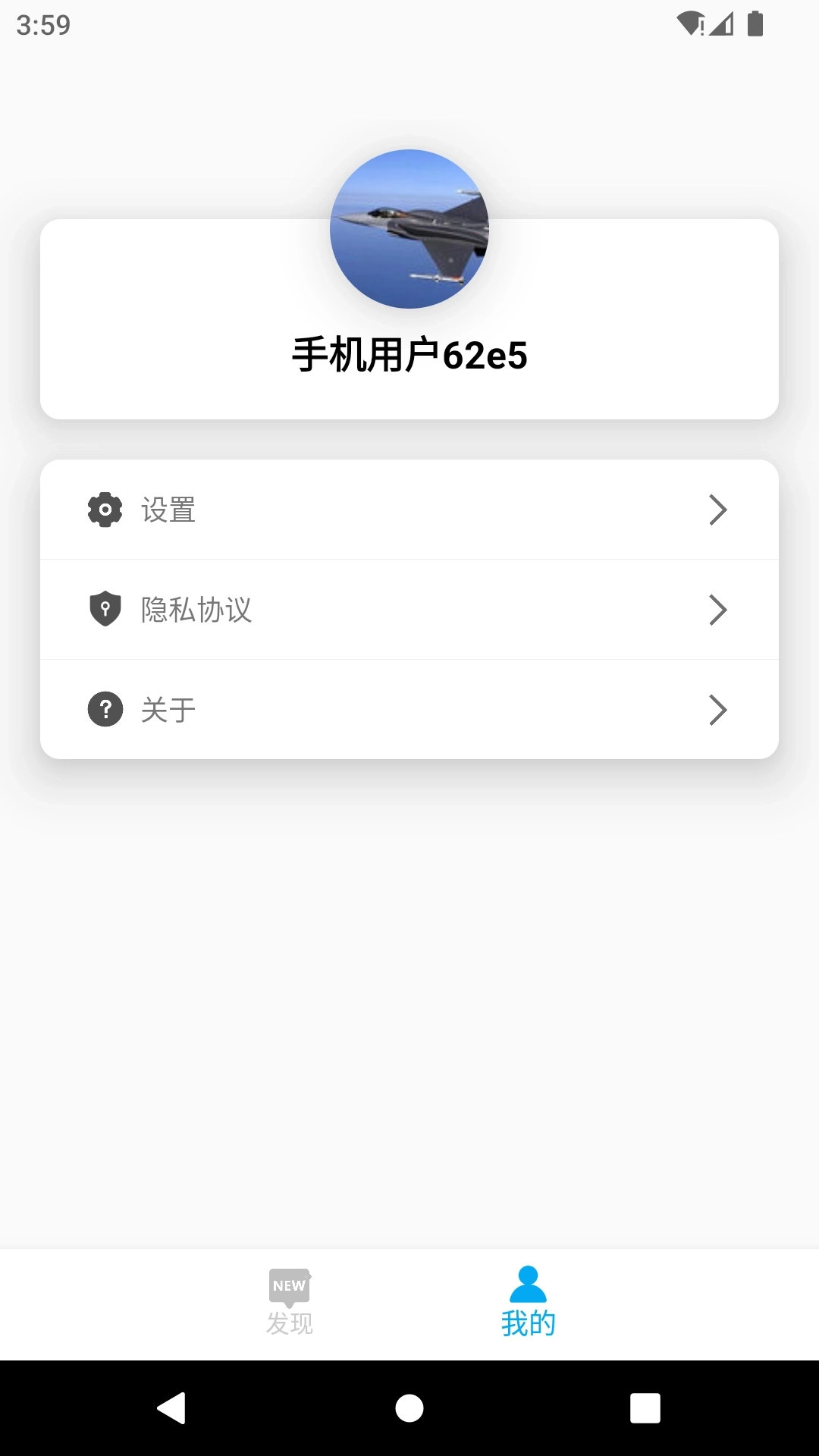819x1456 pixels.
Task: Tap the Android home circle button
Action: click(409, 1409)
